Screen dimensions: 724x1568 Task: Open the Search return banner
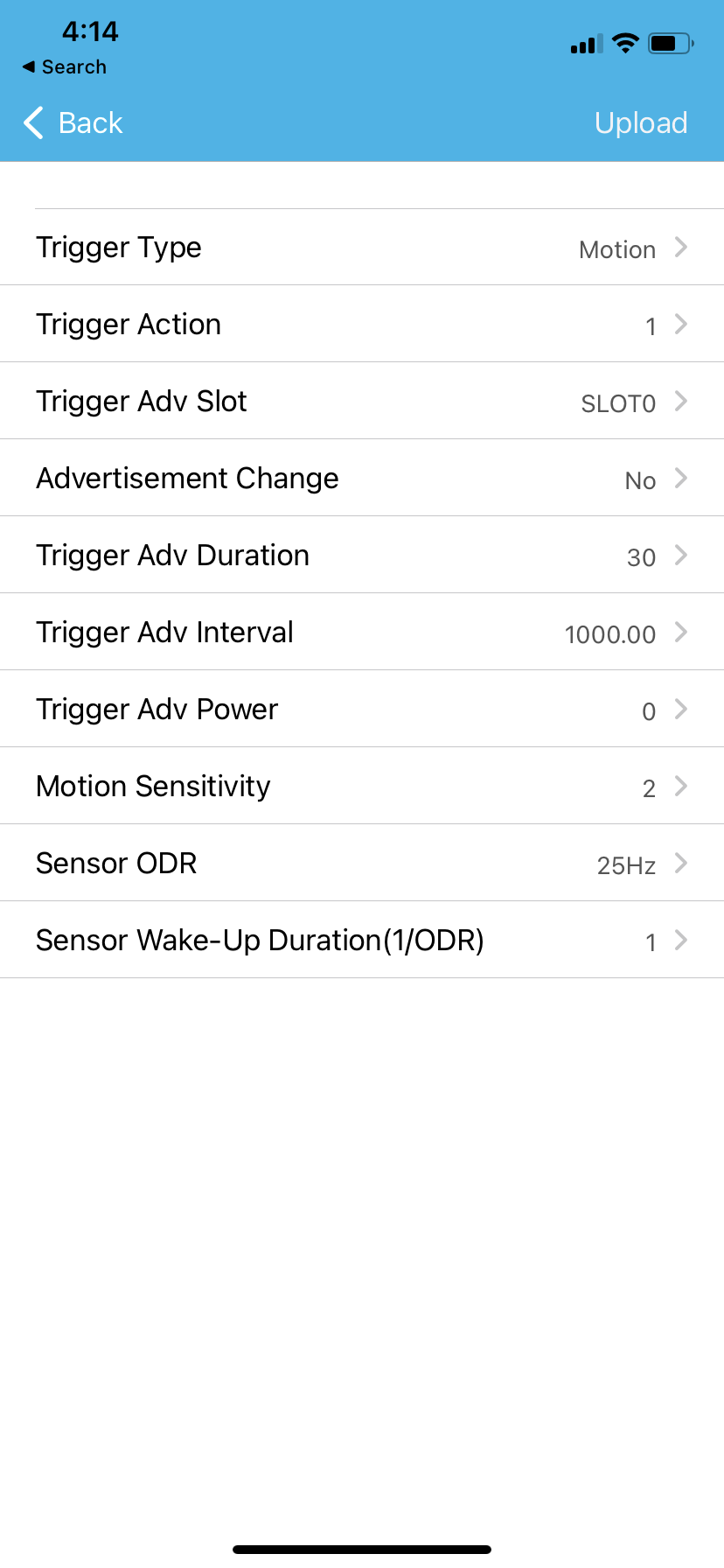pos(64,66)
